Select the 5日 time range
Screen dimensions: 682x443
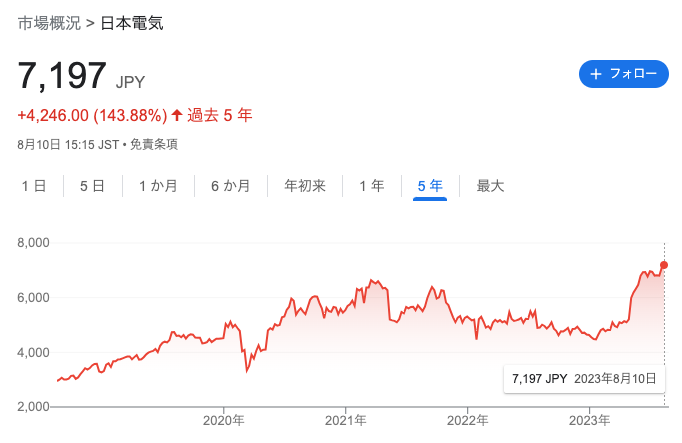tap(92, 186)
